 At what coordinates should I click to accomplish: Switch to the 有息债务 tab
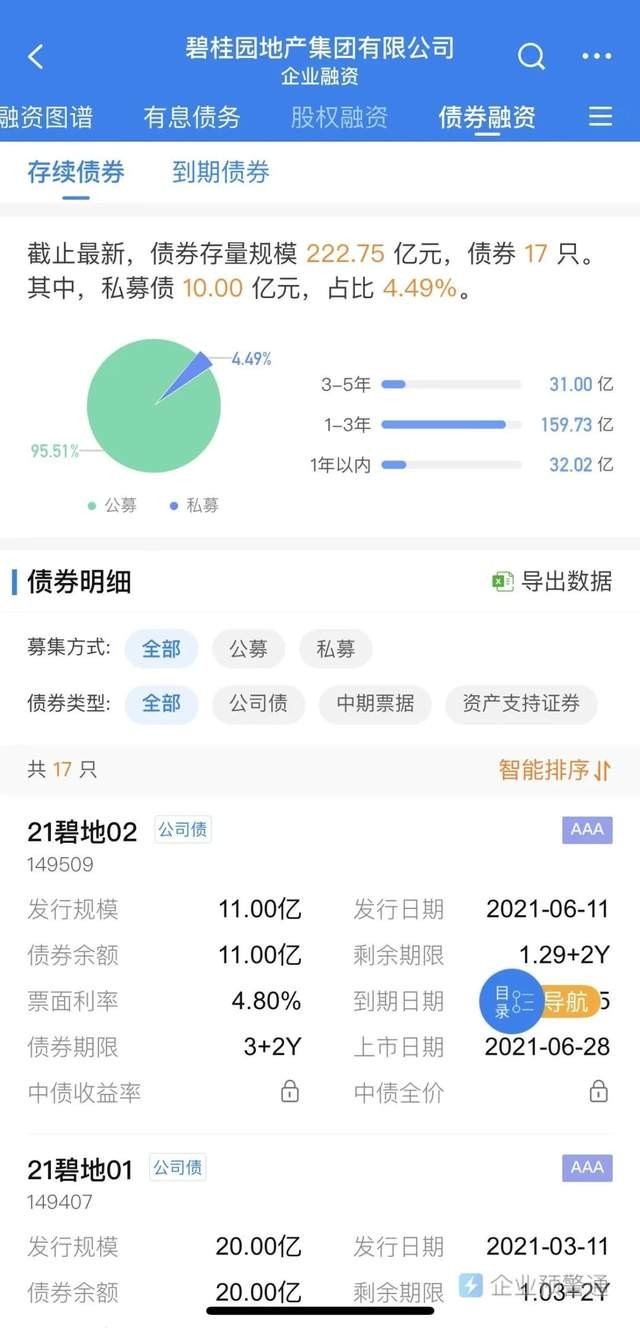(x=192, y=117)
